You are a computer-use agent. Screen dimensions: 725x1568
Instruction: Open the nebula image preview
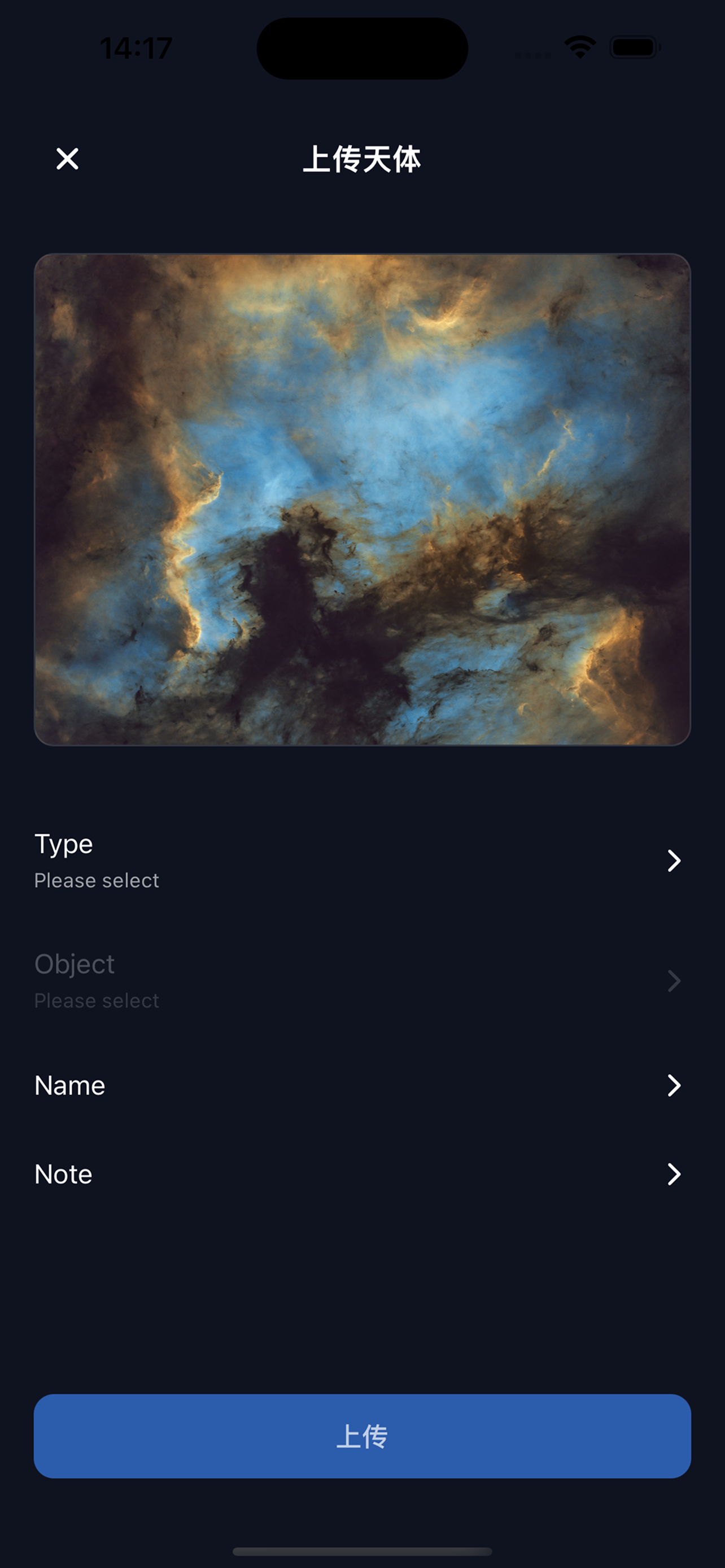(362, 500)
